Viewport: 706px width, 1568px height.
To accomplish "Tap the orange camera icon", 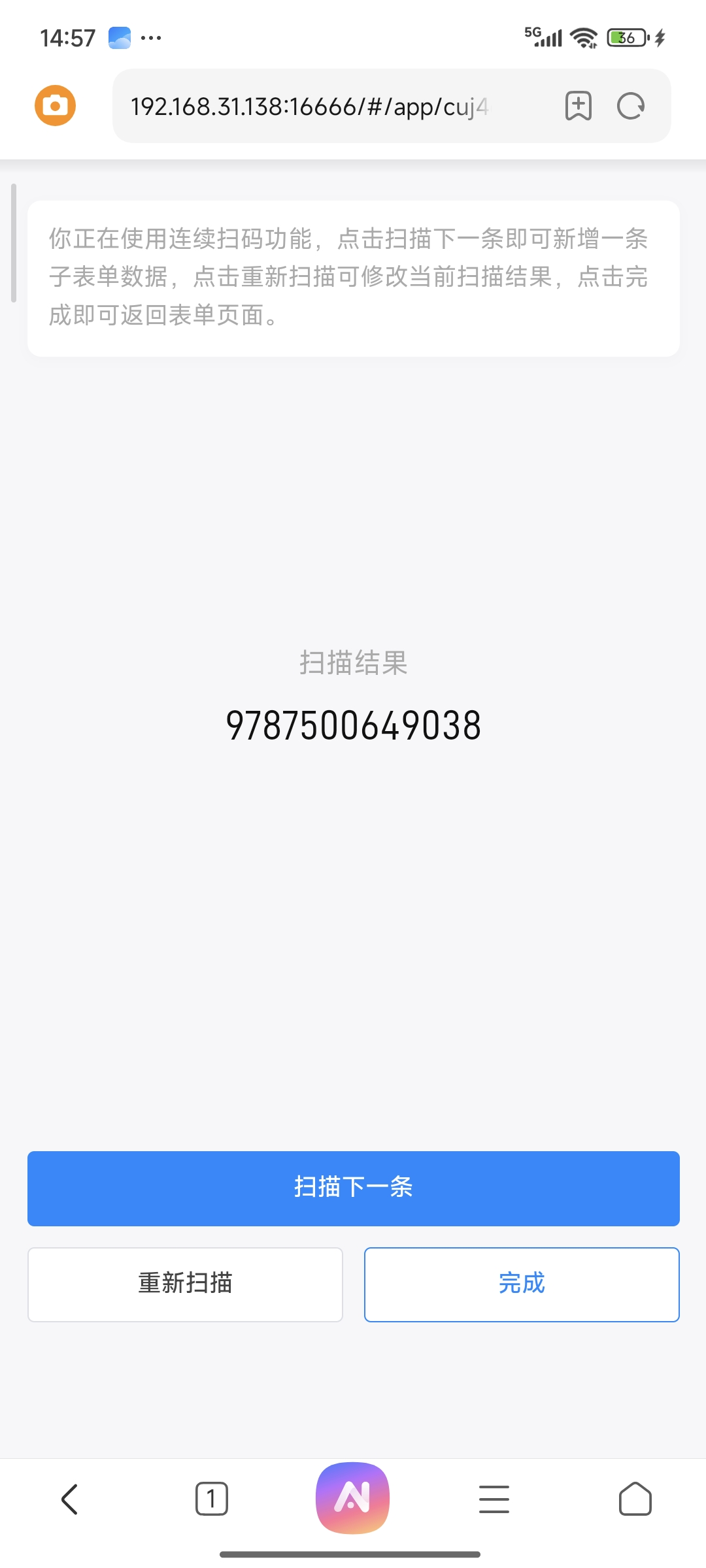I will coord(56,105).
